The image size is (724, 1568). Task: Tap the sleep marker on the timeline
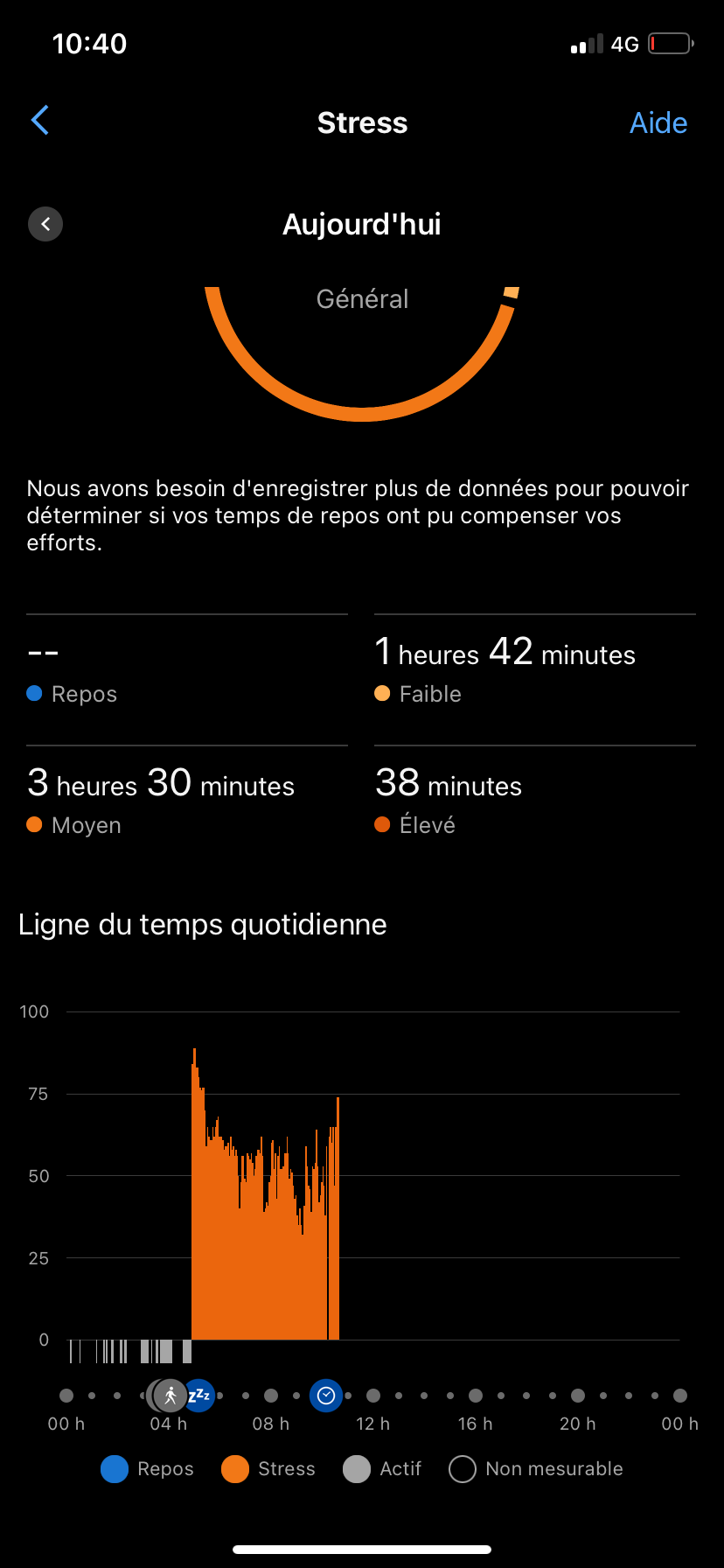coord(199,1395)
